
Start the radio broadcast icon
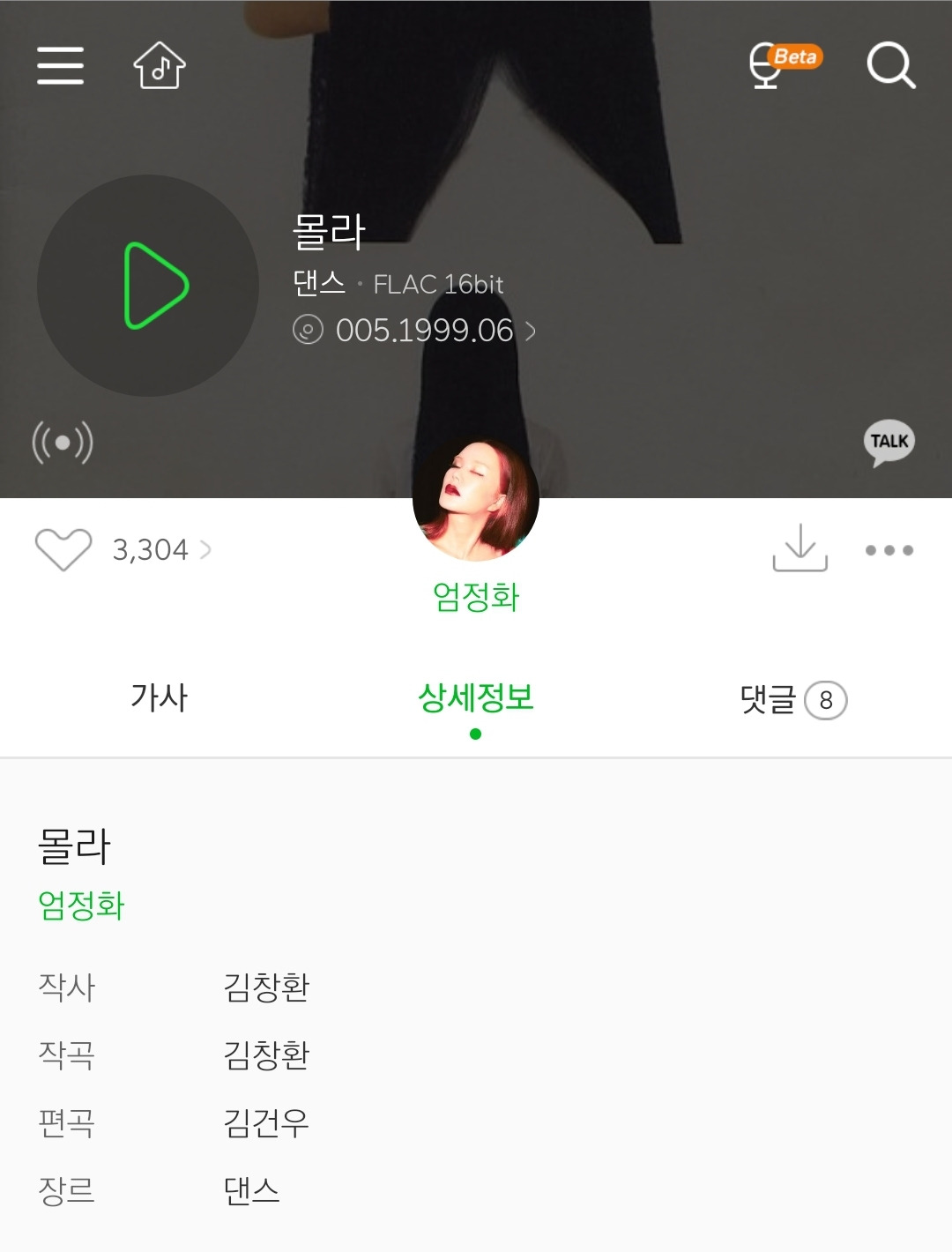63,443
